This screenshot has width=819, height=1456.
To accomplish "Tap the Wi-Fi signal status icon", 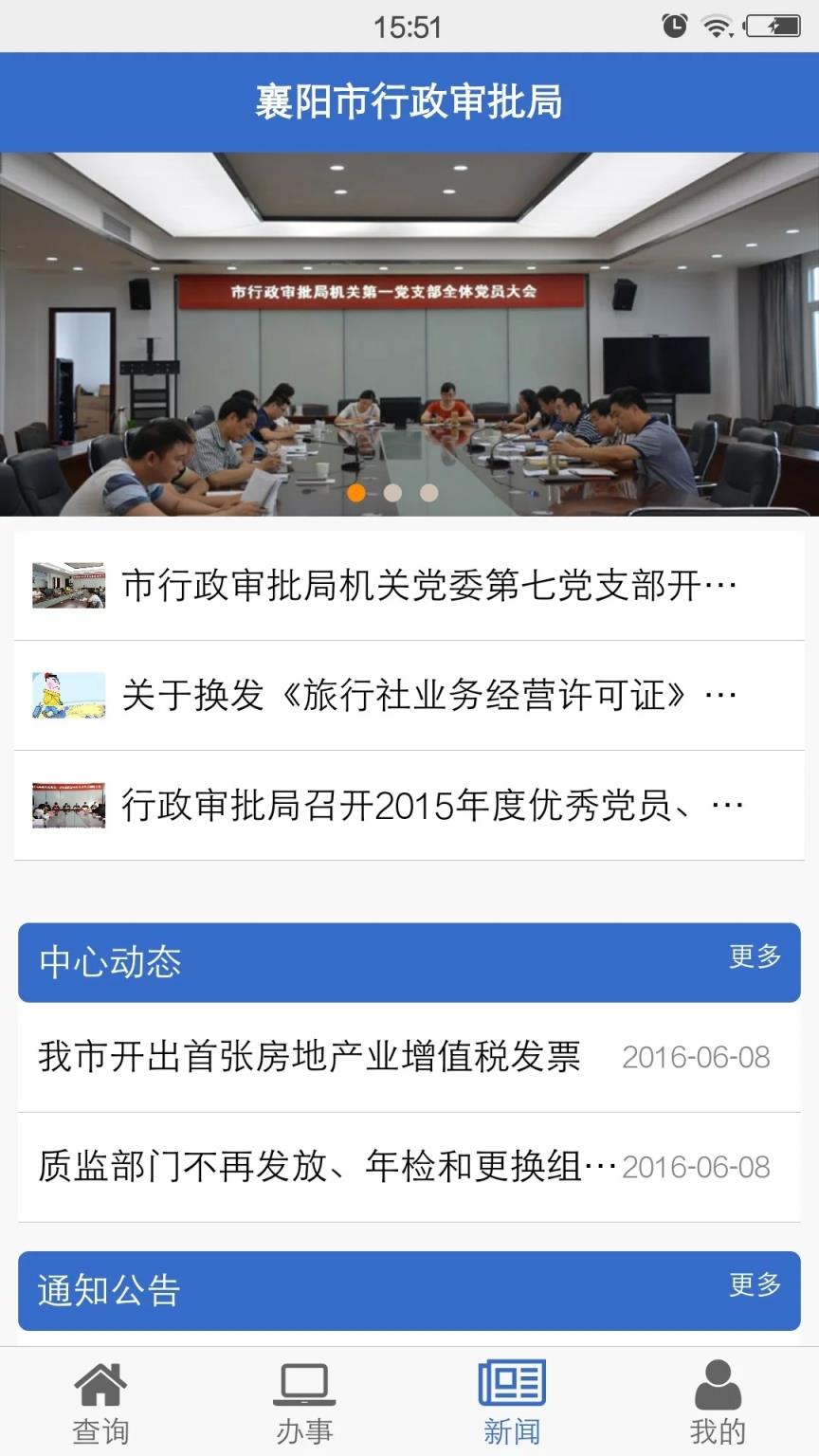I will [718, 27].
